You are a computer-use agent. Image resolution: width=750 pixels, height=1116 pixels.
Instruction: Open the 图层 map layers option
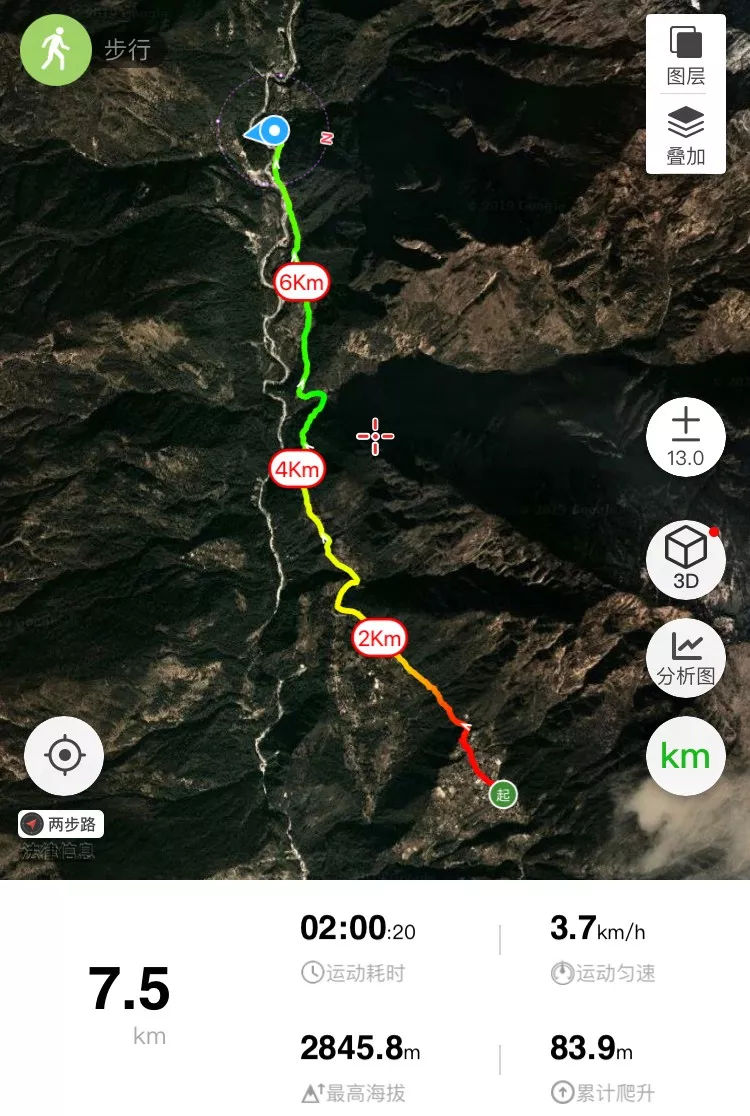coord(685,56)
